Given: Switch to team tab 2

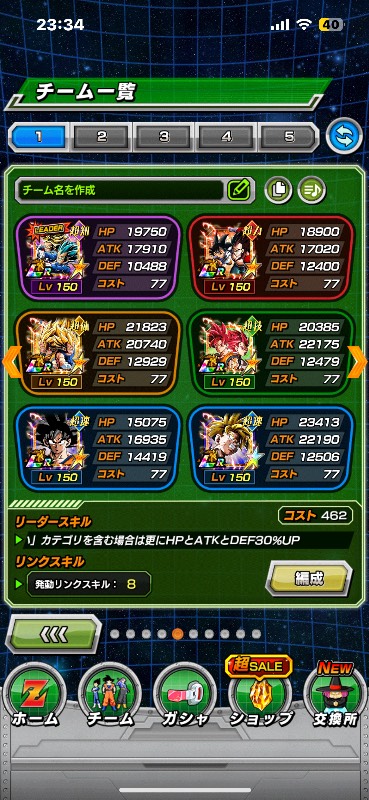Looking at the screenshot, I should tap(102, 137).
